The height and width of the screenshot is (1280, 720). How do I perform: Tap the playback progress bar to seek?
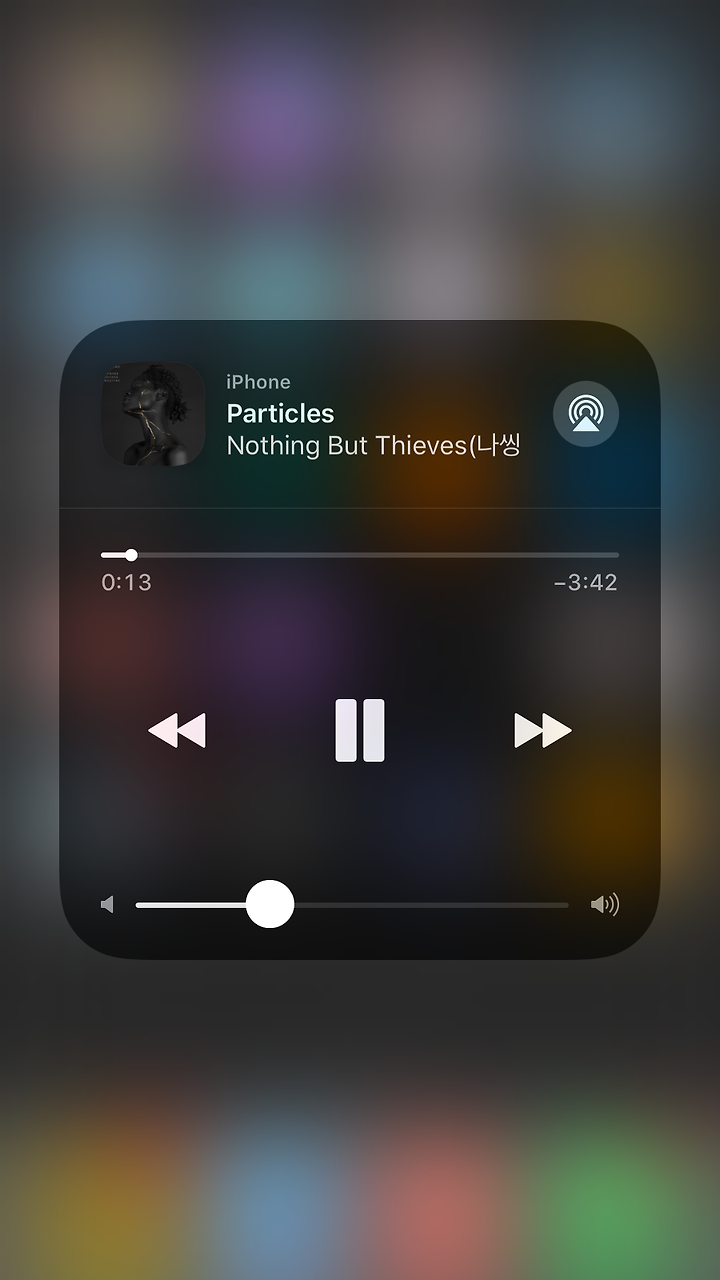tap(360, 555)
